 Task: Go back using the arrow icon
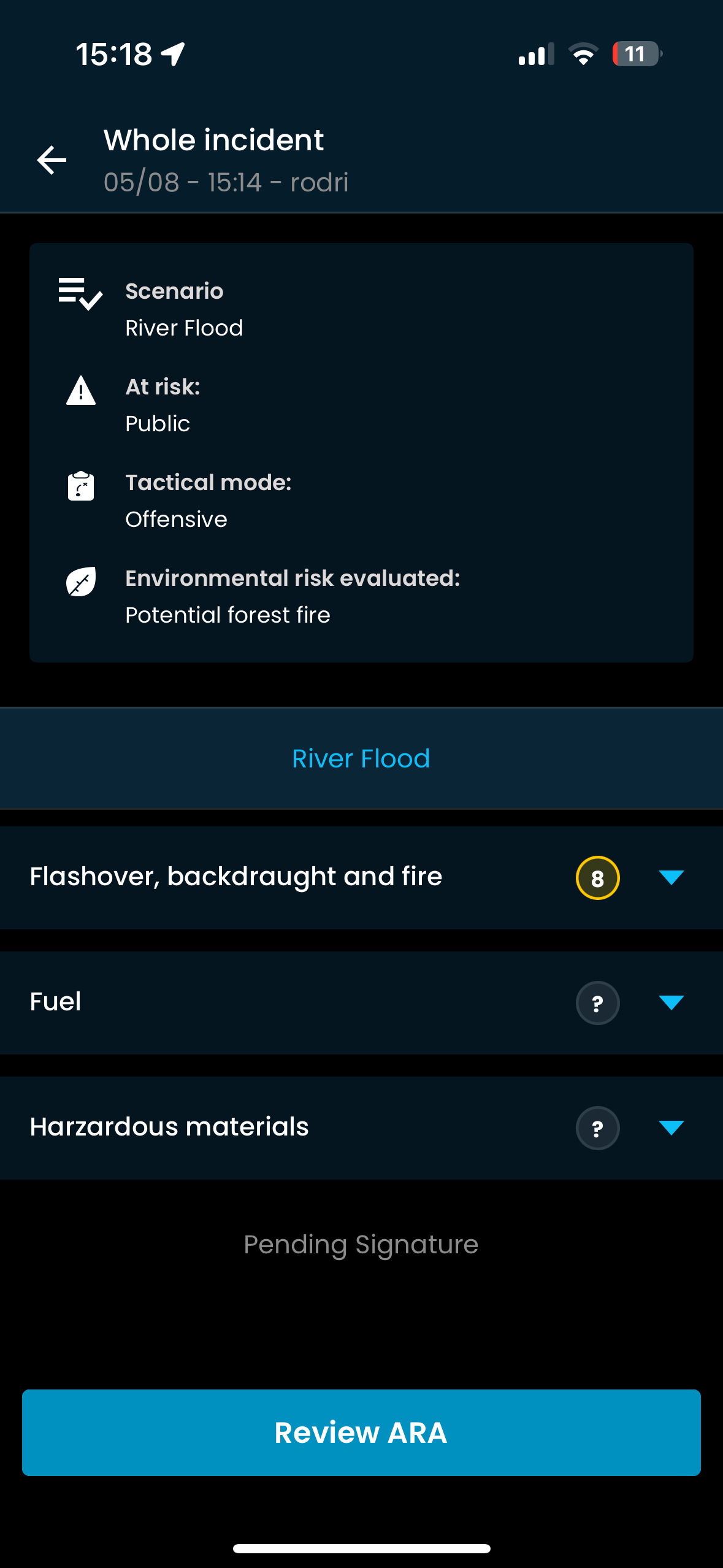pyautogui.click(x=52, y=161)
